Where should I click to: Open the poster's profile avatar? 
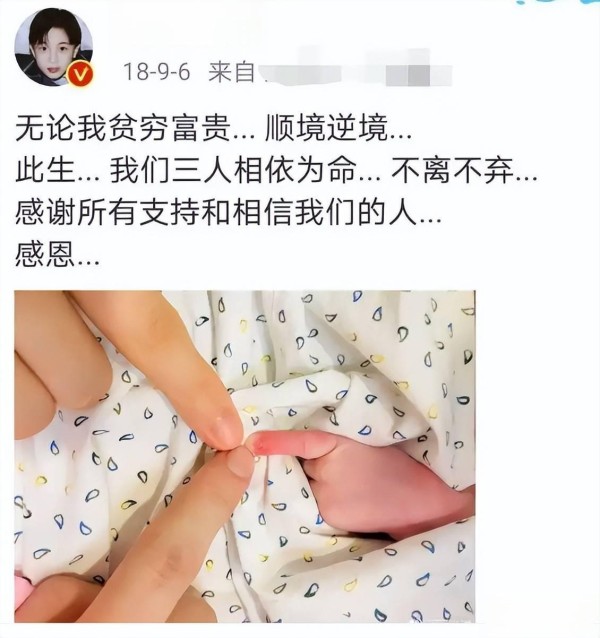pyautogui.click(x=54, y=47)
